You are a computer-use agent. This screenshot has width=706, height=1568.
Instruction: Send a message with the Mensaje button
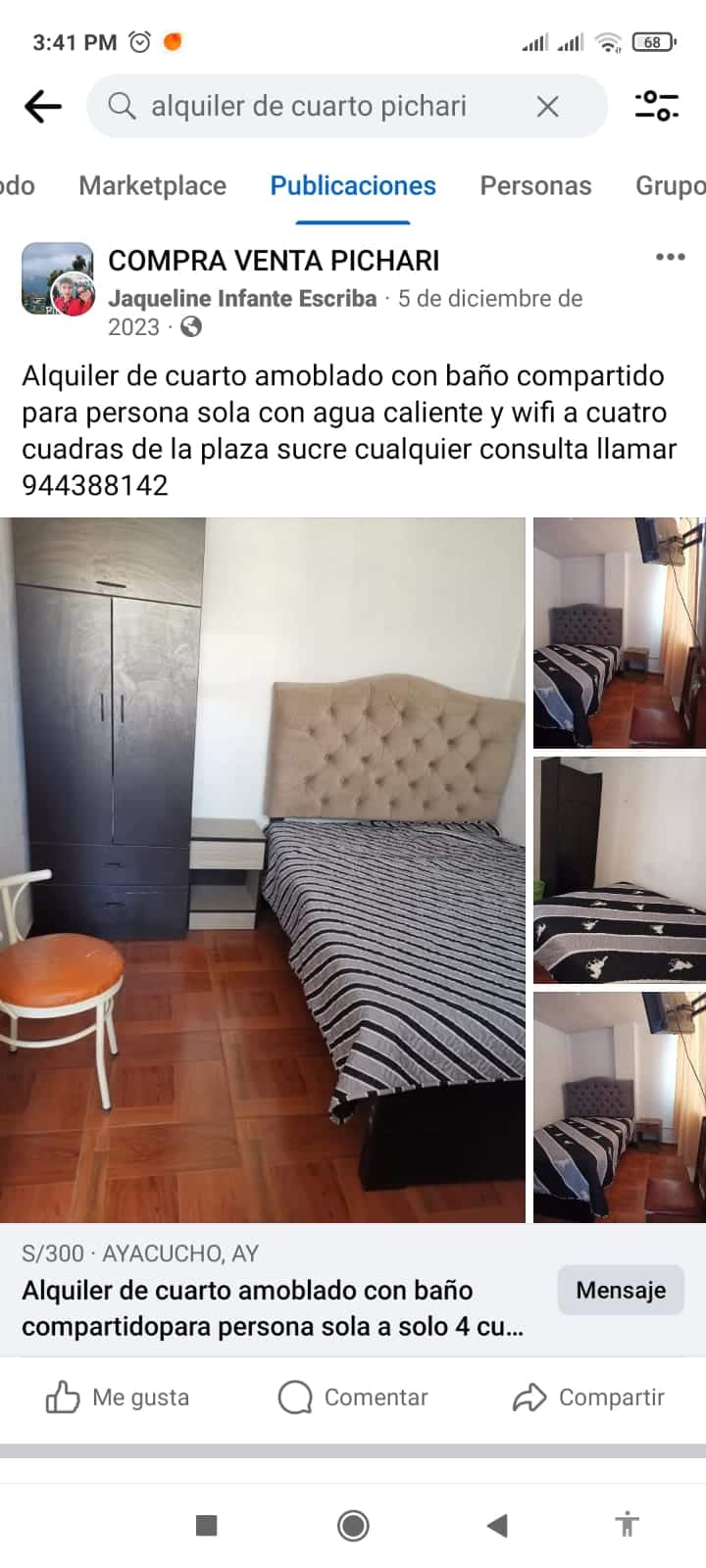[621, 1291]
